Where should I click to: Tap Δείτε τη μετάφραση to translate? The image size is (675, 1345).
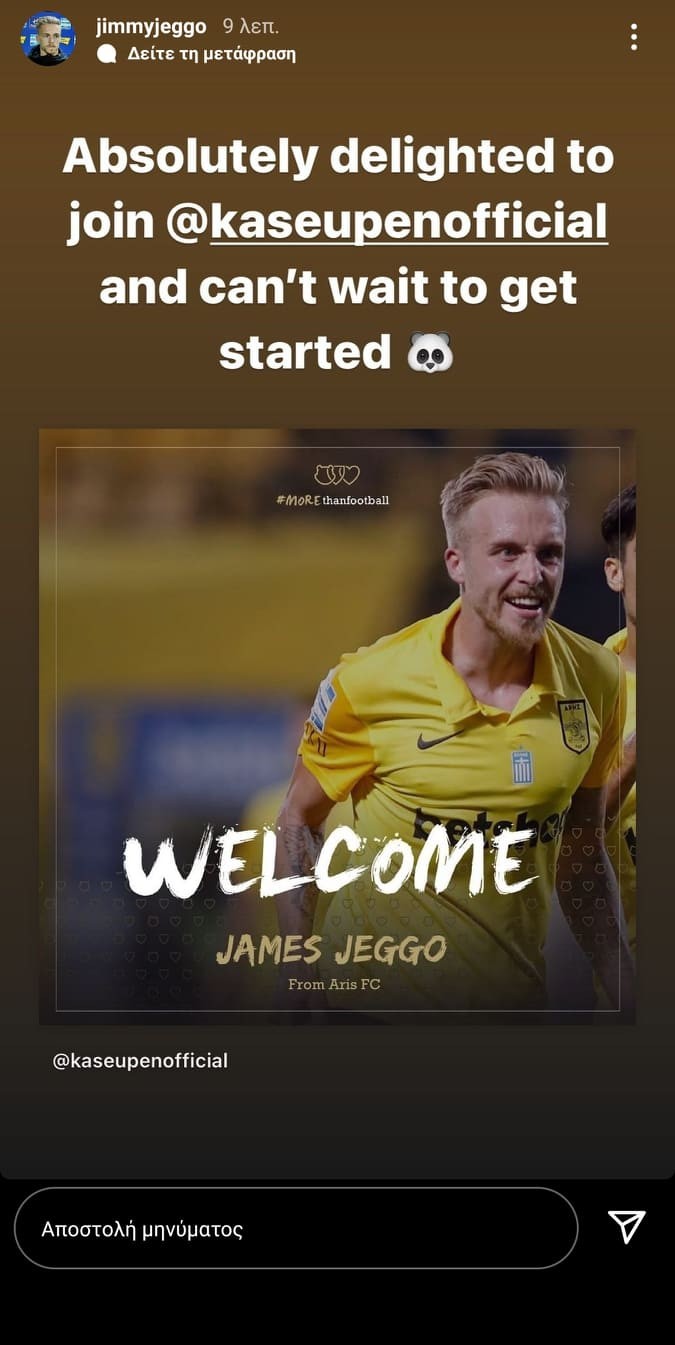pos(211,54)
